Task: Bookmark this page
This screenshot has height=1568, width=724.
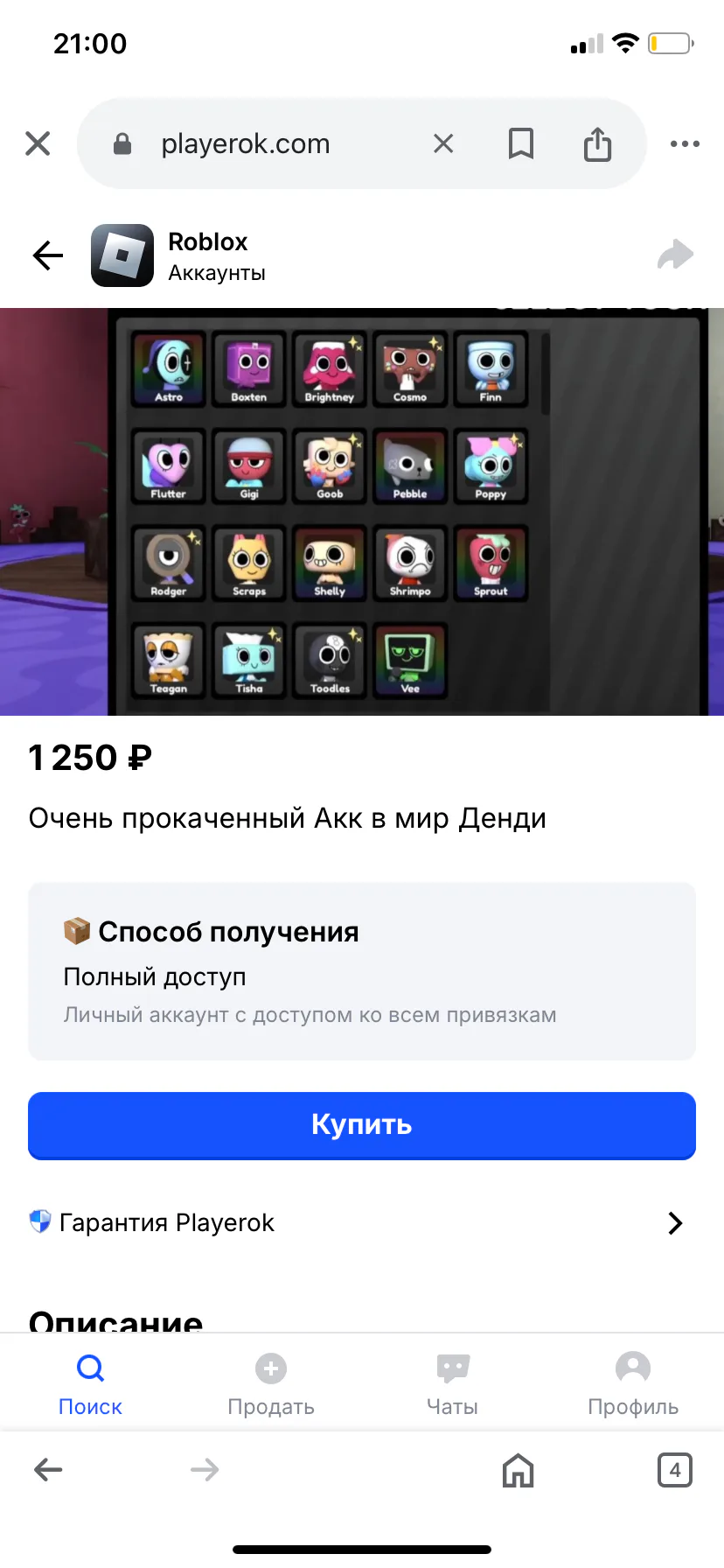Action: [x=521, y=143]
